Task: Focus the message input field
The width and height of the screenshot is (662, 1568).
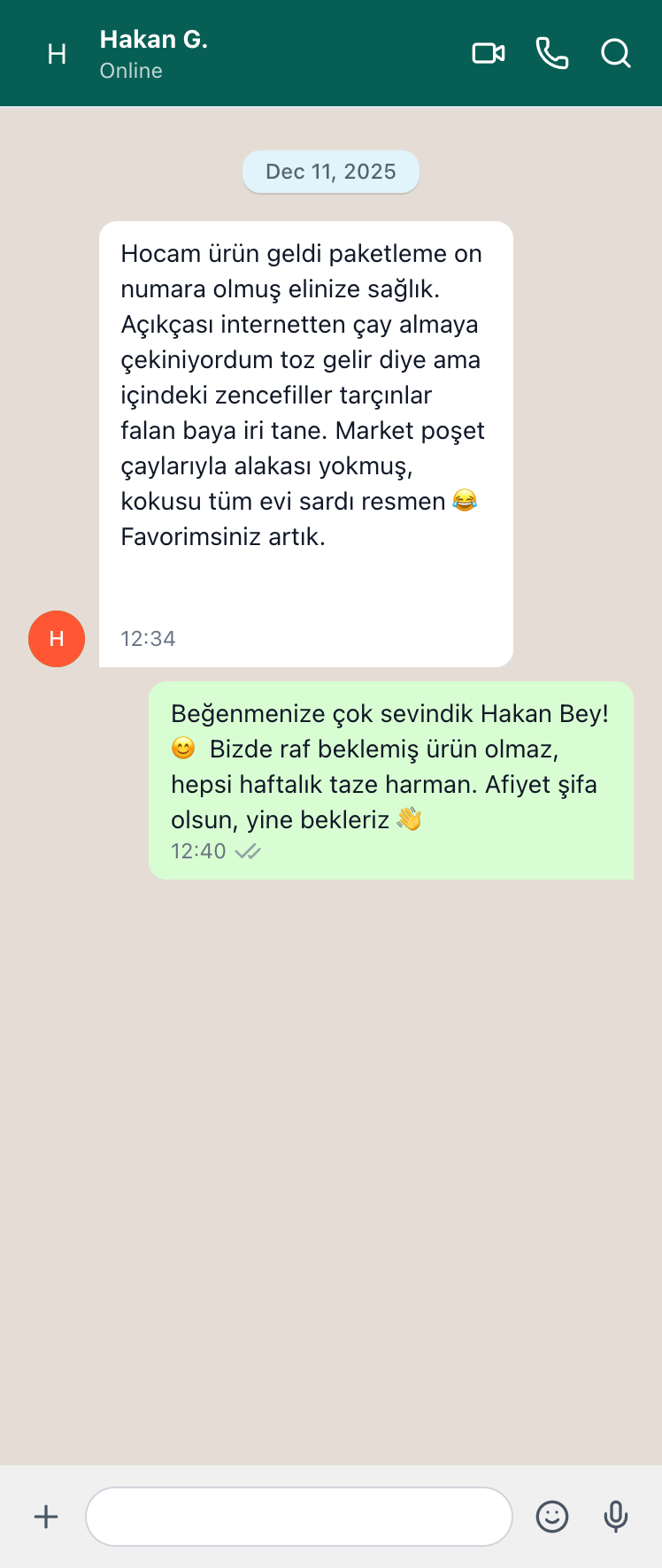Action: tap(298, 1517)
